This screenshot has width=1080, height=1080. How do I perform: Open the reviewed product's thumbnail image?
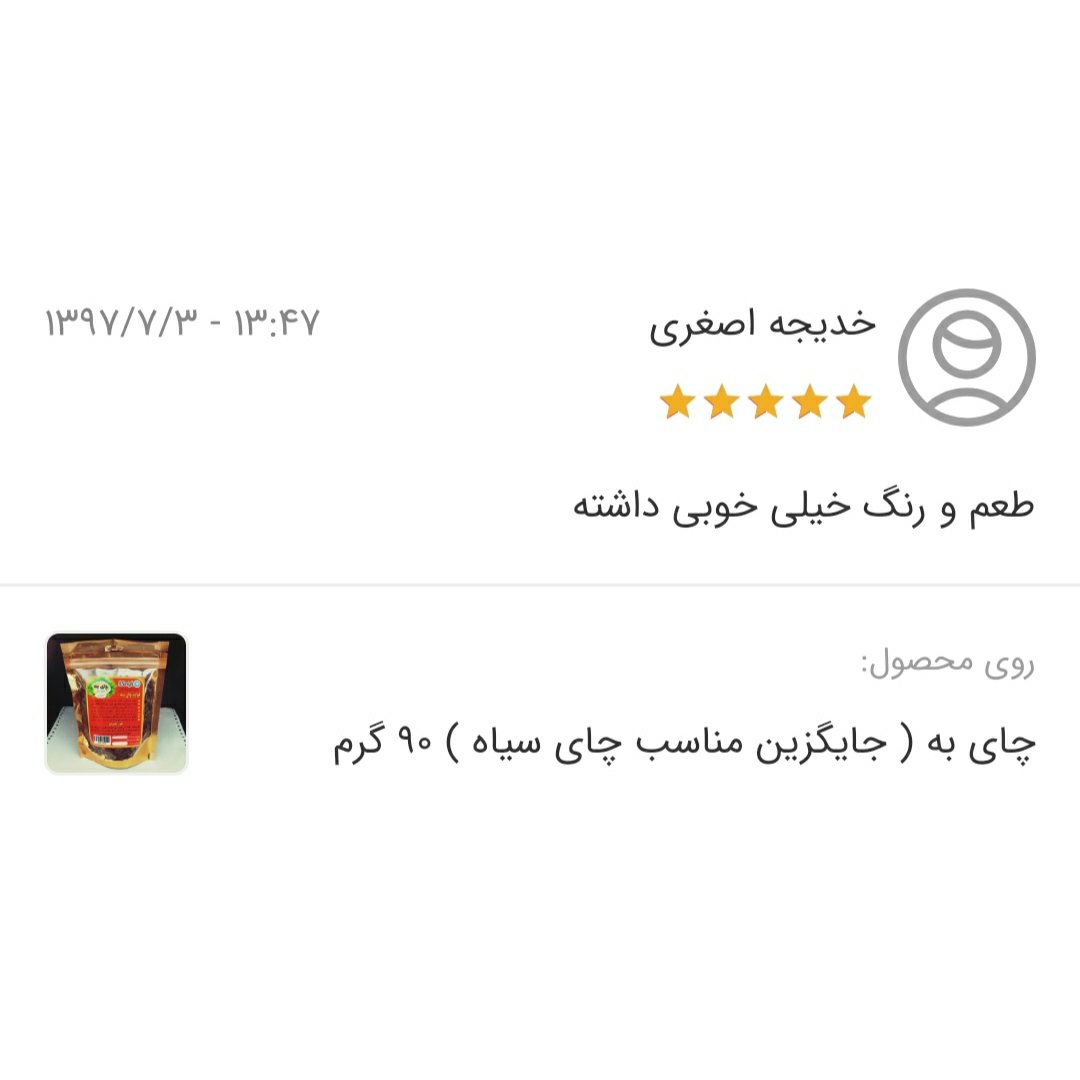tap(116, 703)
